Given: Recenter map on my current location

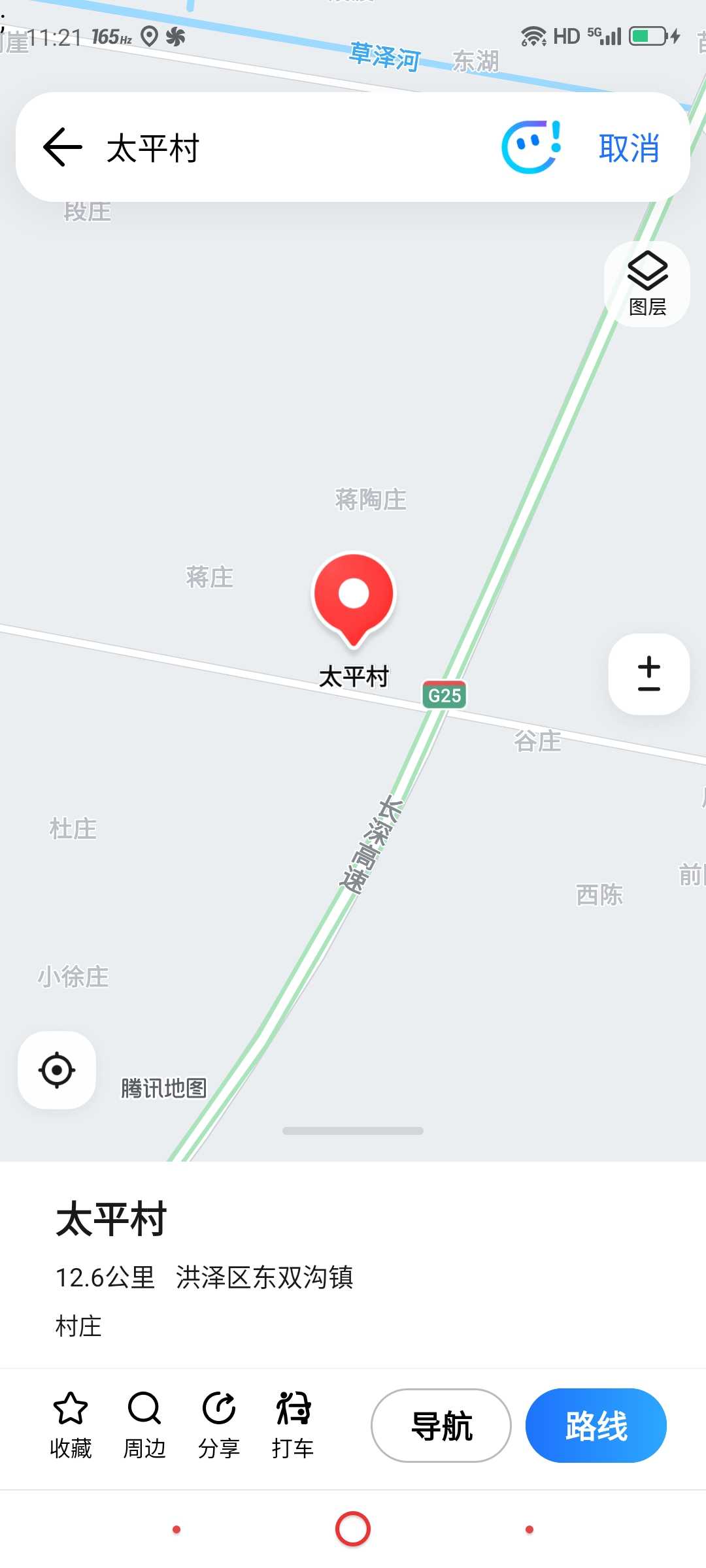Looking at the screenshot, I should (x=57, y=1070).
